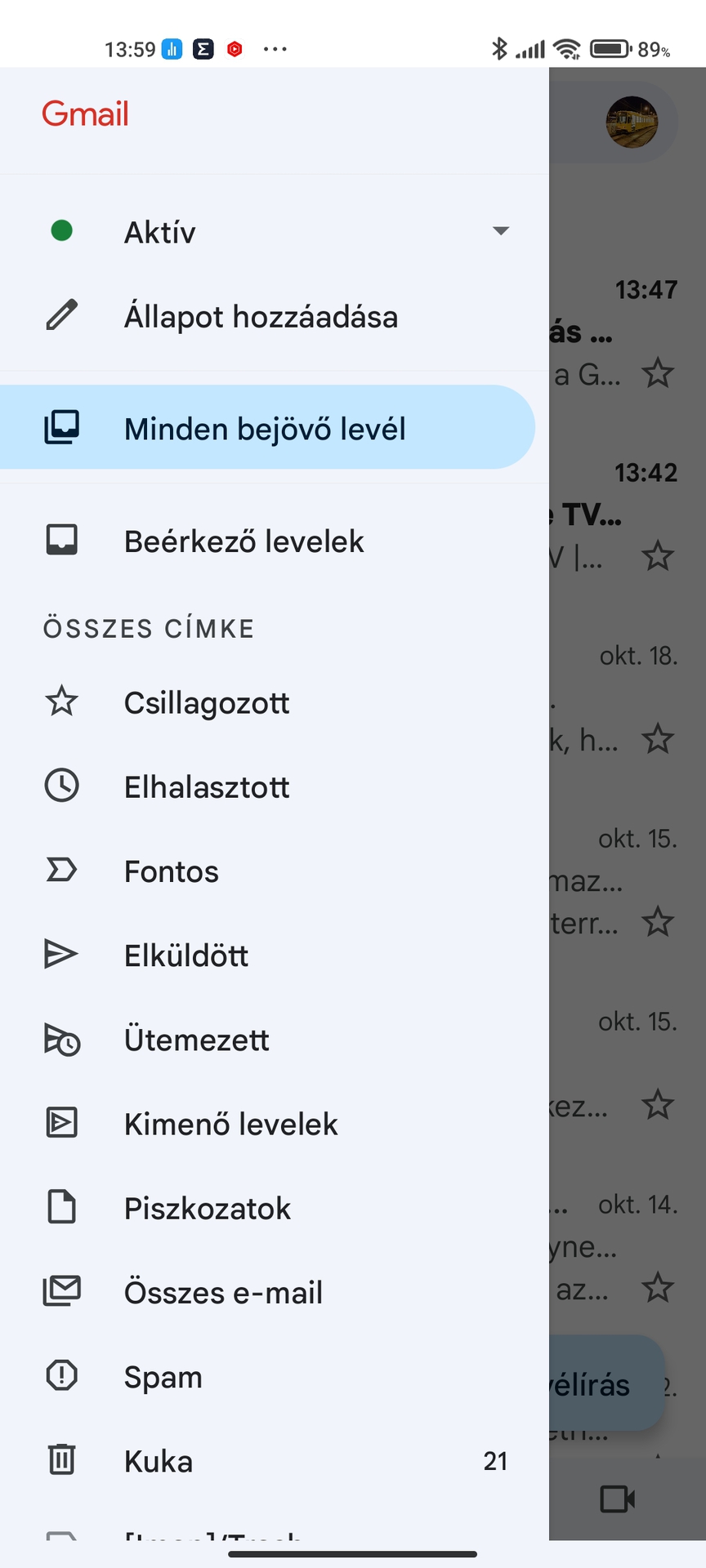
Task: Open Beérkező levelek inbox
Action: pos(244,541)
